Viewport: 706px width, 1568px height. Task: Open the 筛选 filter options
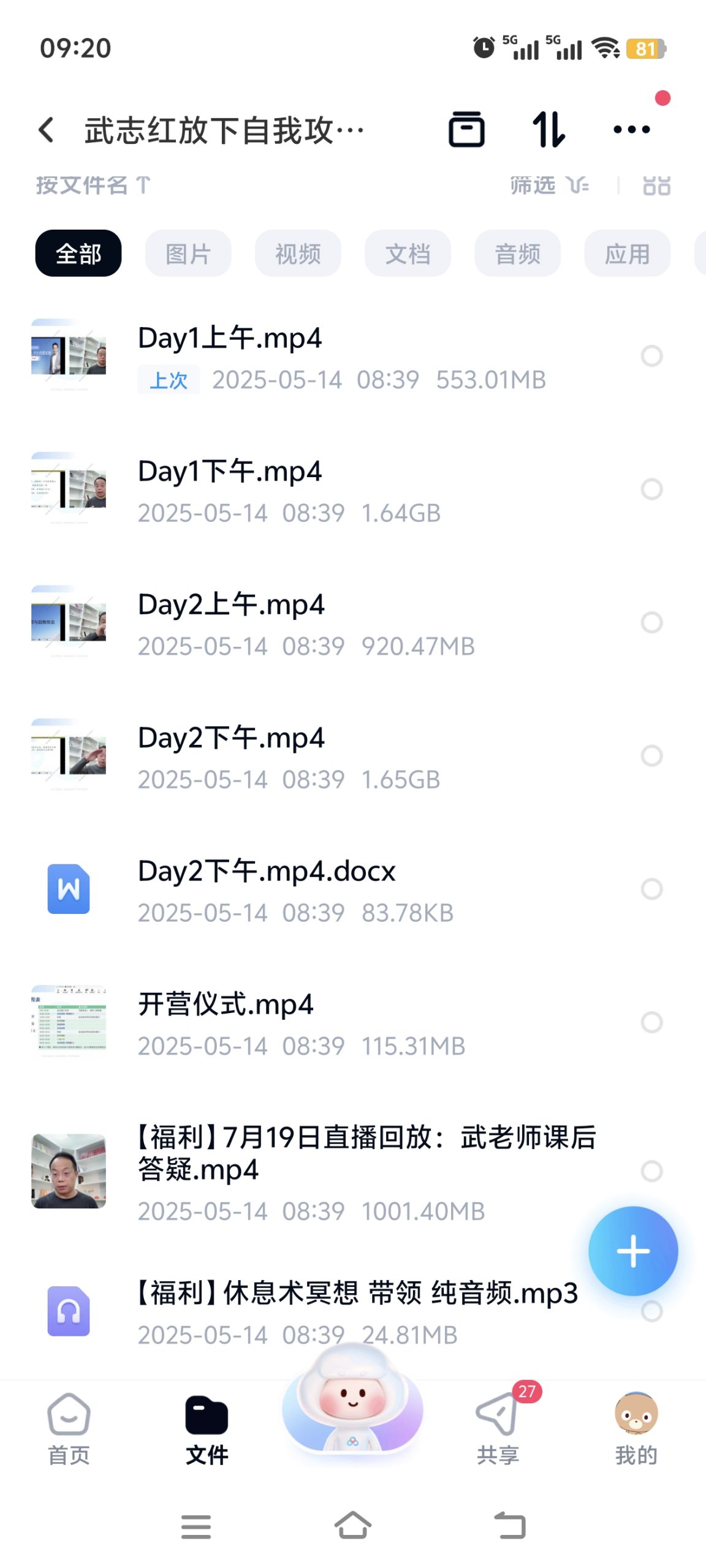pyautogui.click(x=548, y=185)
